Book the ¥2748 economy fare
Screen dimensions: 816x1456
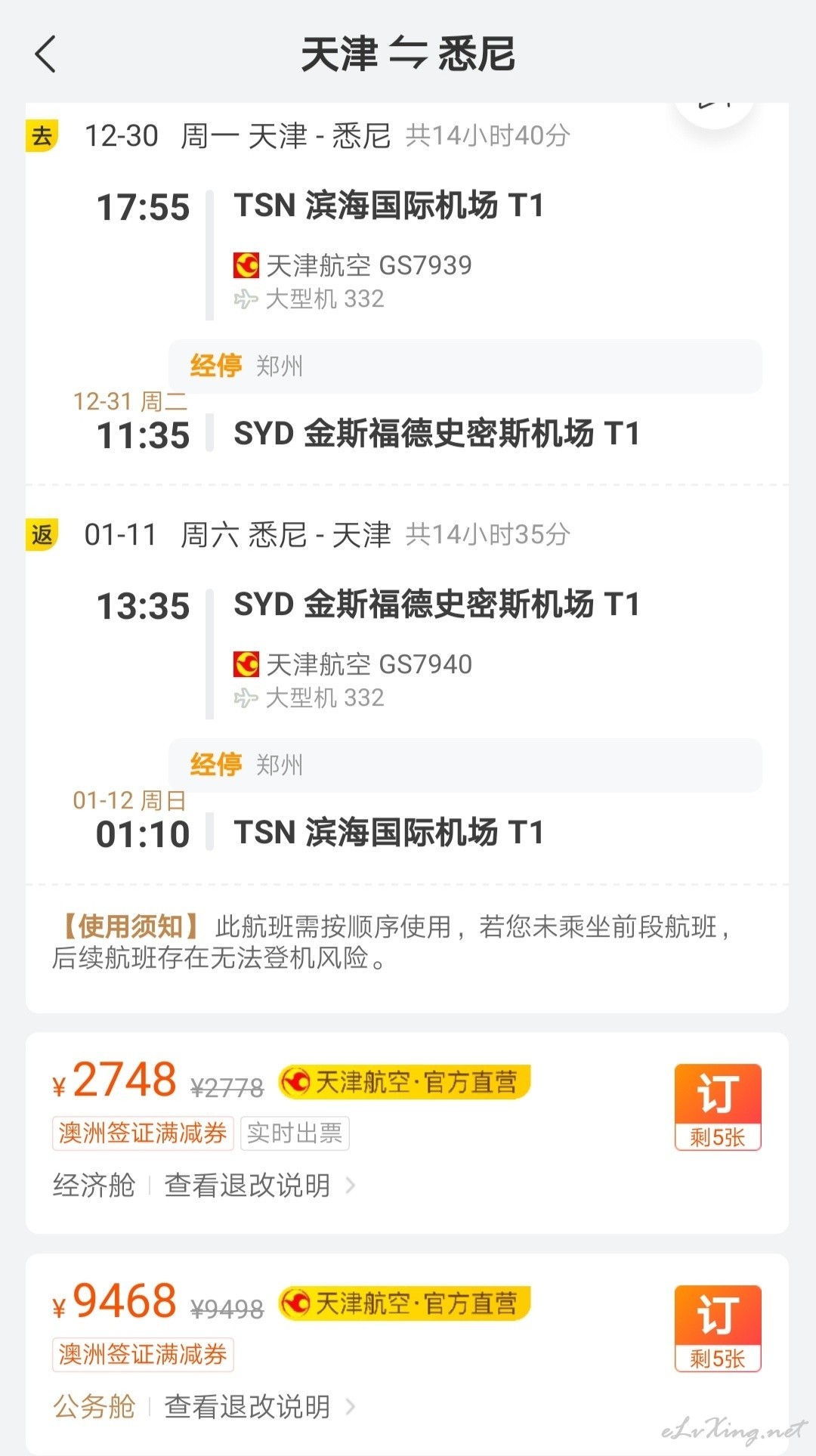(x=717, y=1107)
